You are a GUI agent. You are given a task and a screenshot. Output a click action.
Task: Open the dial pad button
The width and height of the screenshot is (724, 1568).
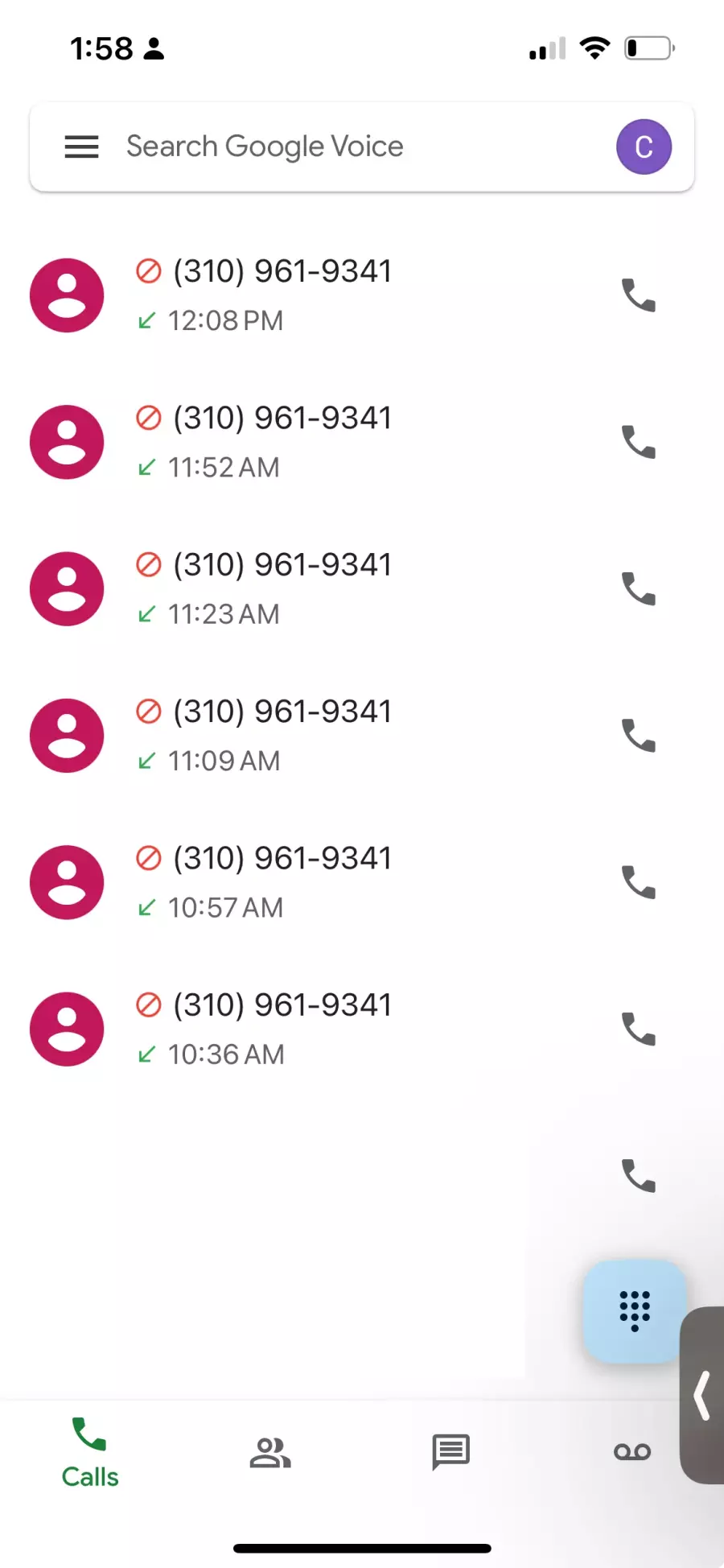(635, 1310)
